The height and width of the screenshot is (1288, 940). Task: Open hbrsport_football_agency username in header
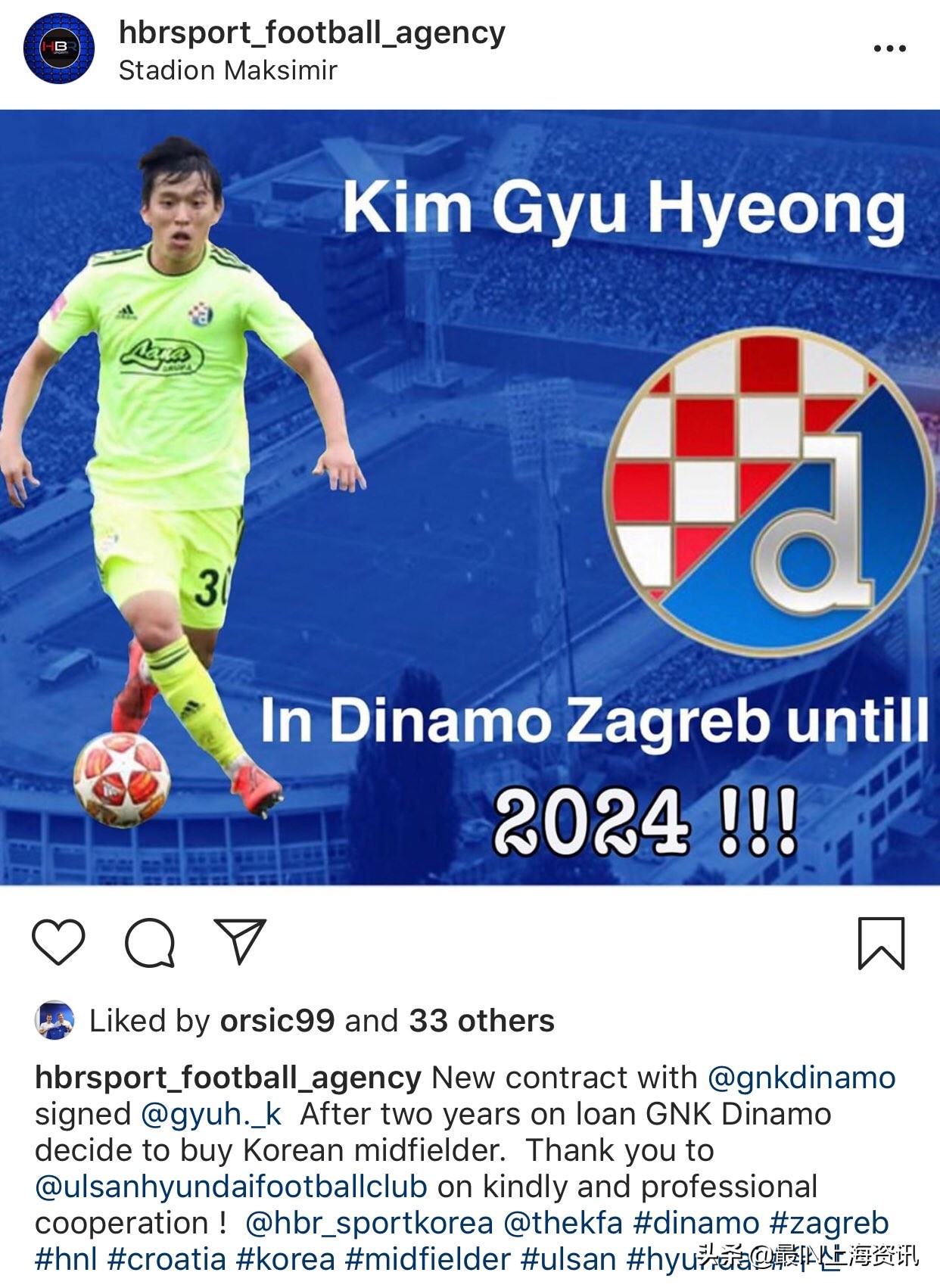312,33
